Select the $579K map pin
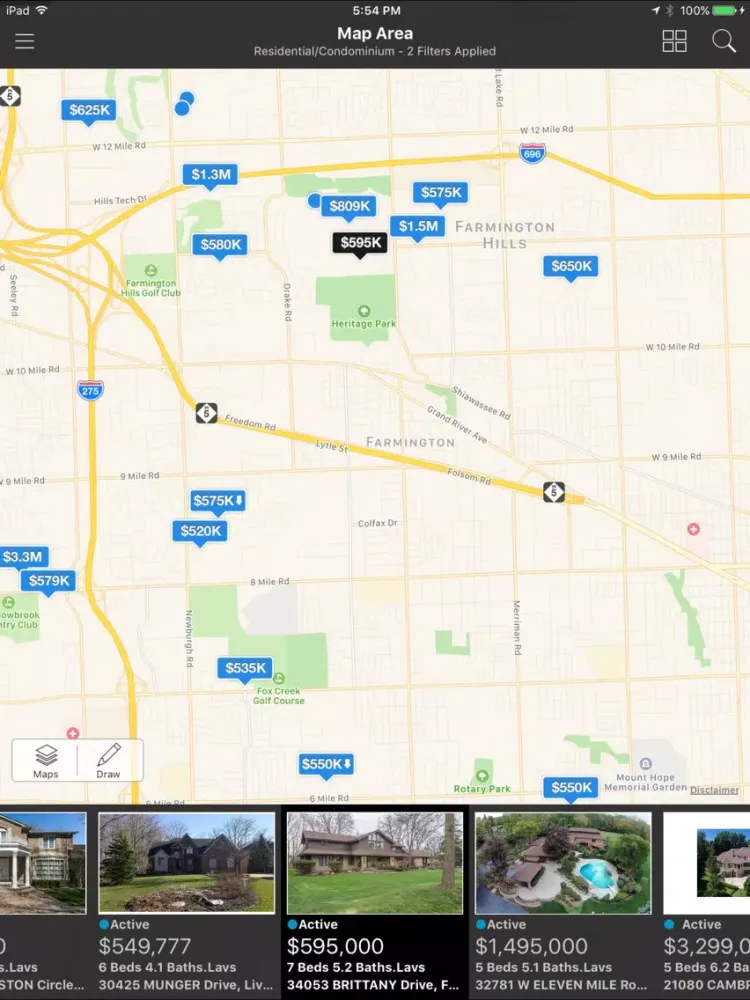 click(48, 581)
